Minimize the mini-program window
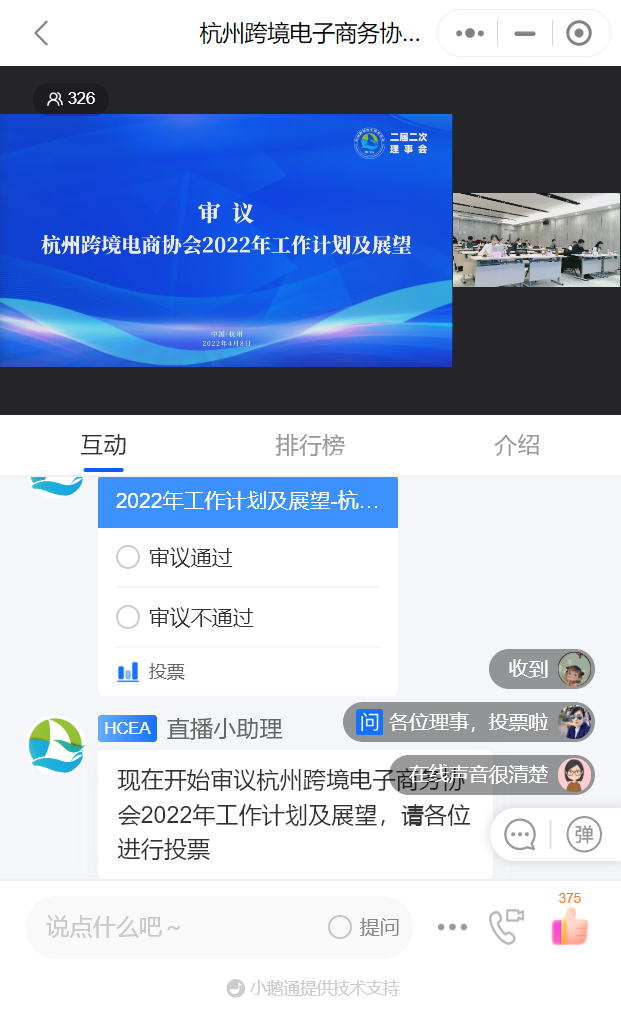This screenshot has height=1020, width=621. (x=524, y=33)
